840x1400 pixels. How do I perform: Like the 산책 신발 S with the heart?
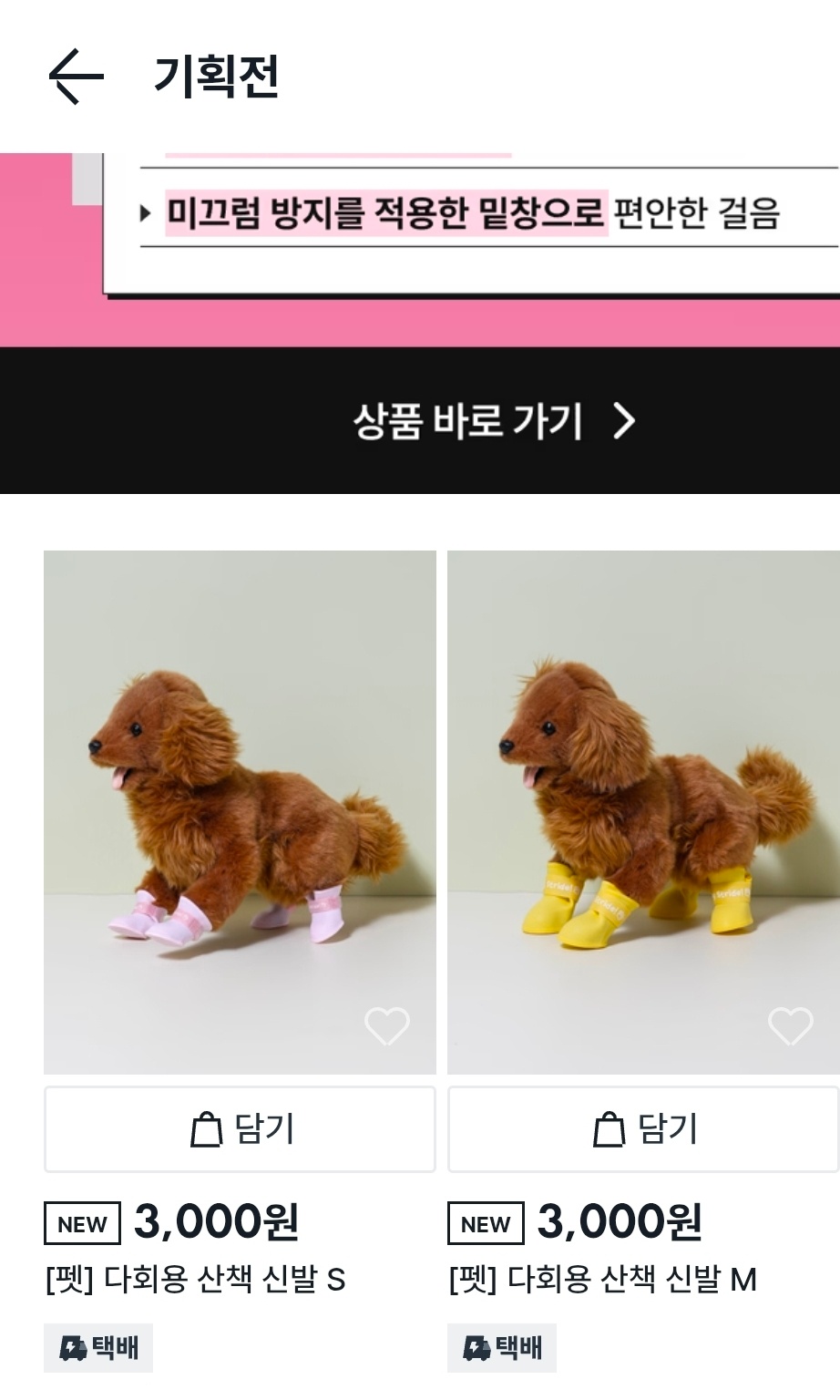point(387,1027)
